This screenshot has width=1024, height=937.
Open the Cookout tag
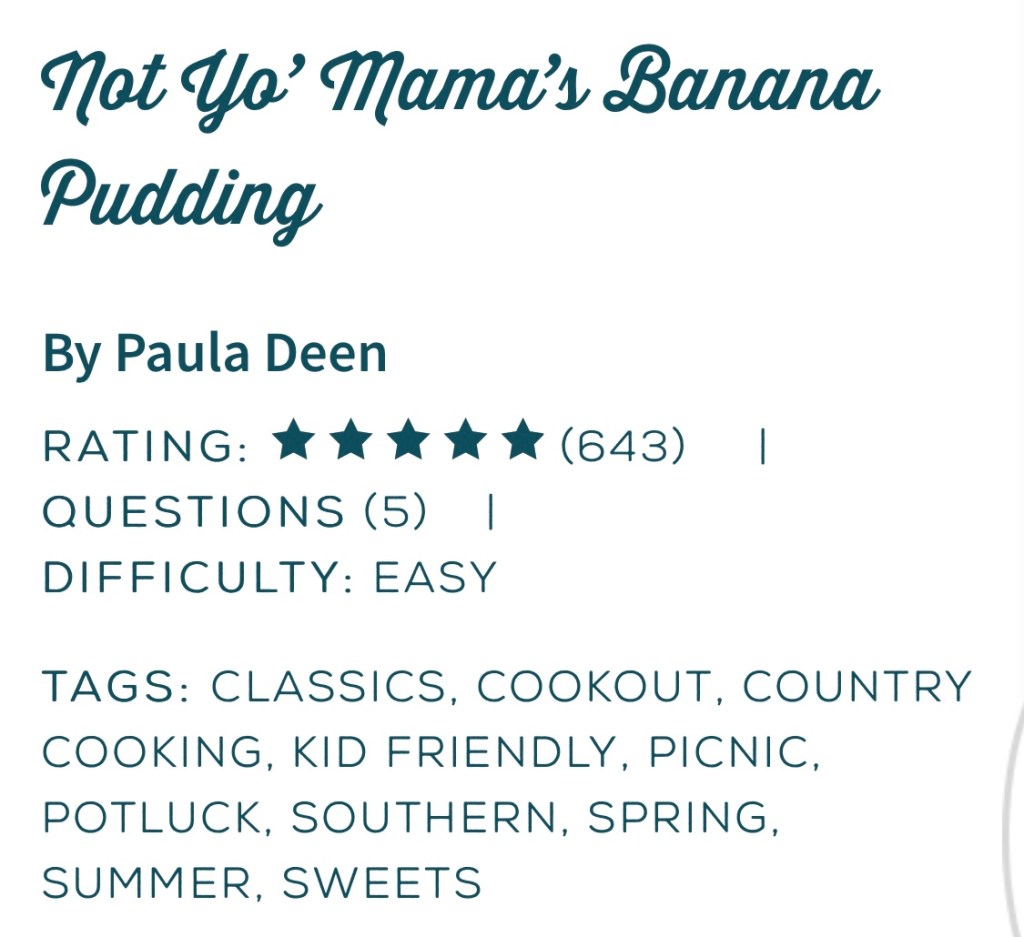tap(592, 687)
